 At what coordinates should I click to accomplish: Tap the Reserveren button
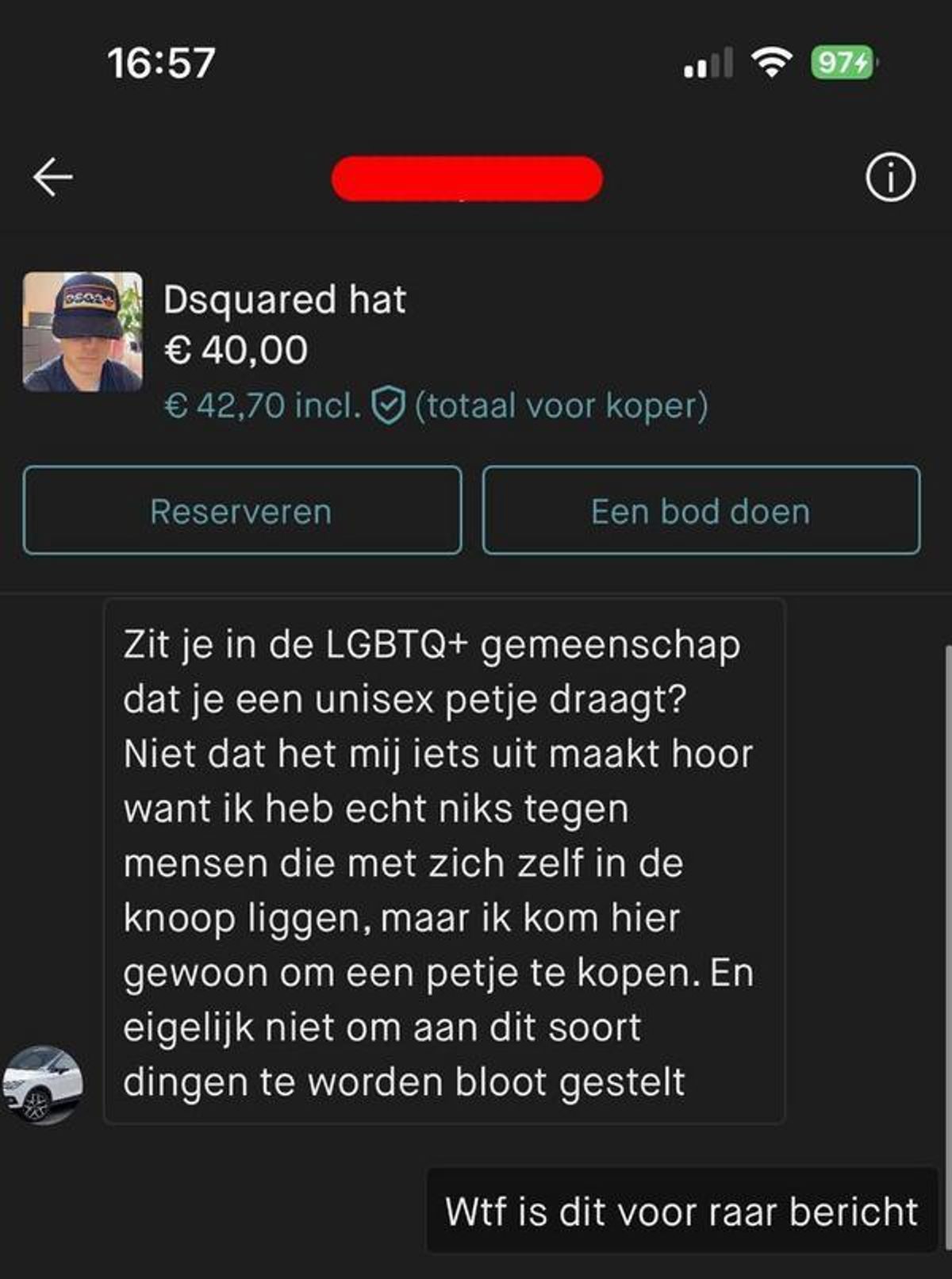242,511
